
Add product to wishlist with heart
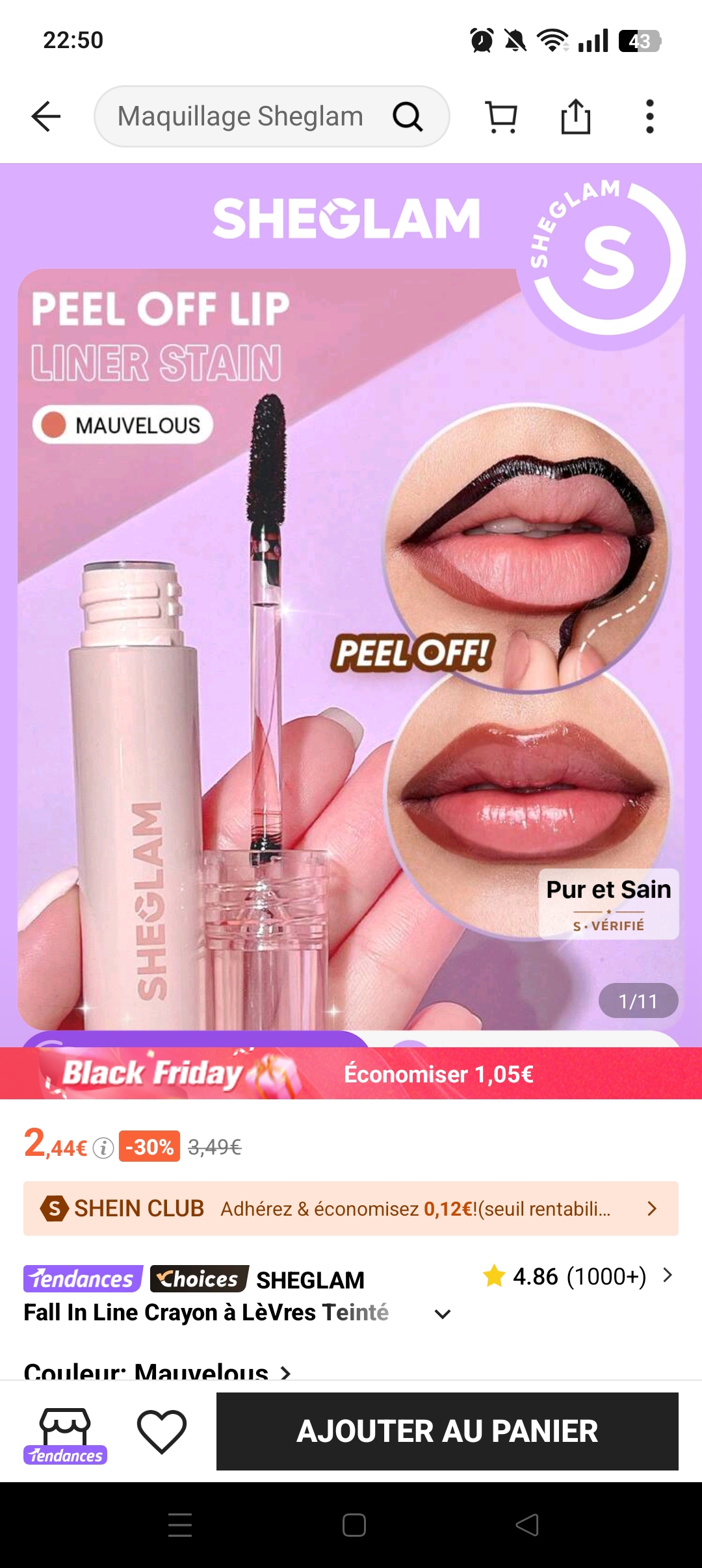click(x=161, y=1431)
